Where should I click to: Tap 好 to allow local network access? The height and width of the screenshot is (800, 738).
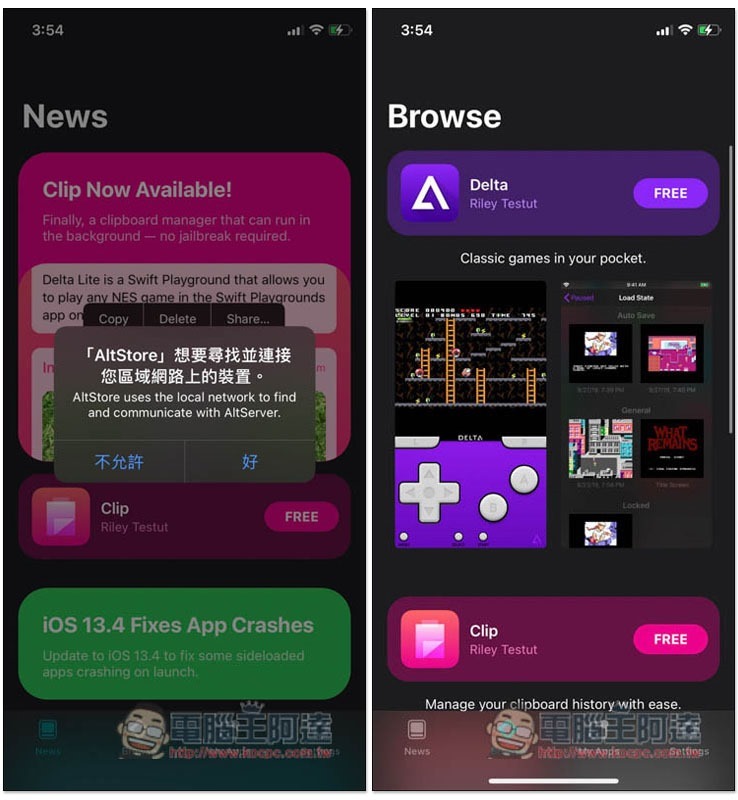click(x=250, y=462)
